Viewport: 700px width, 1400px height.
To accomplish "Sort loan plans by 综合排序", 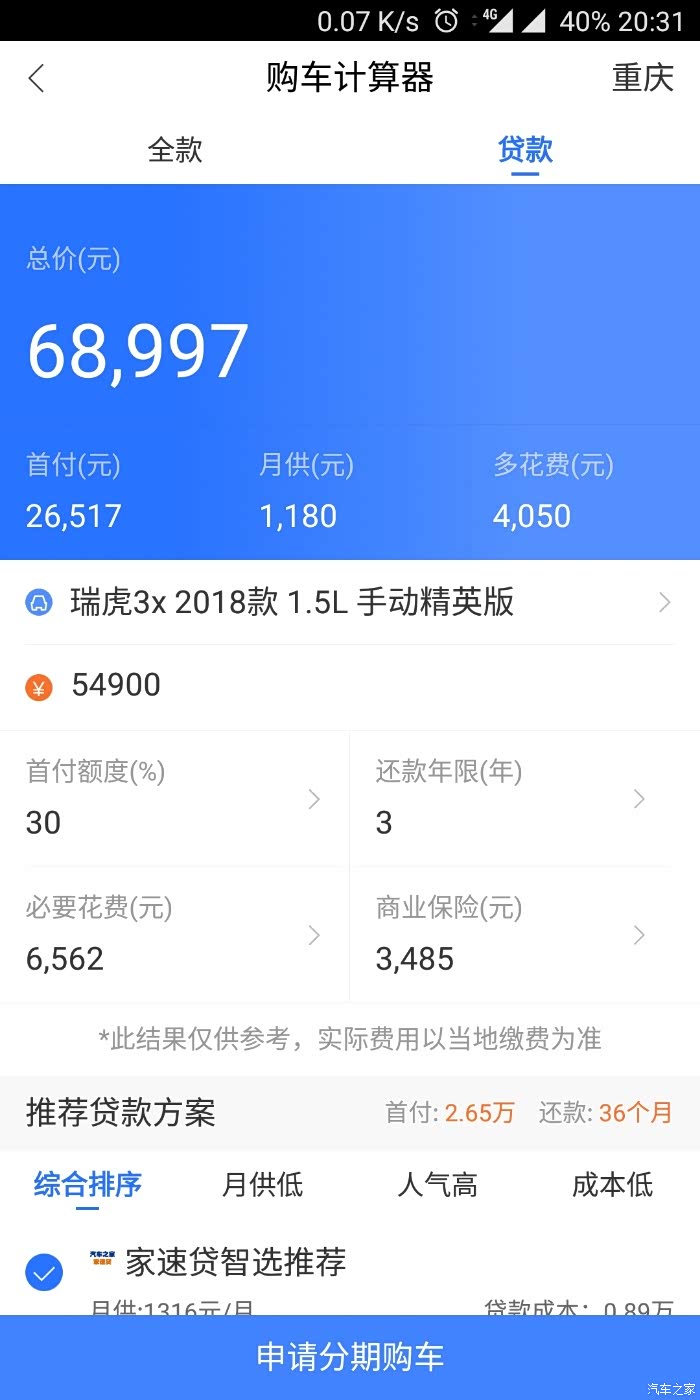I will pyautogui.click(x=88, y=1185).
